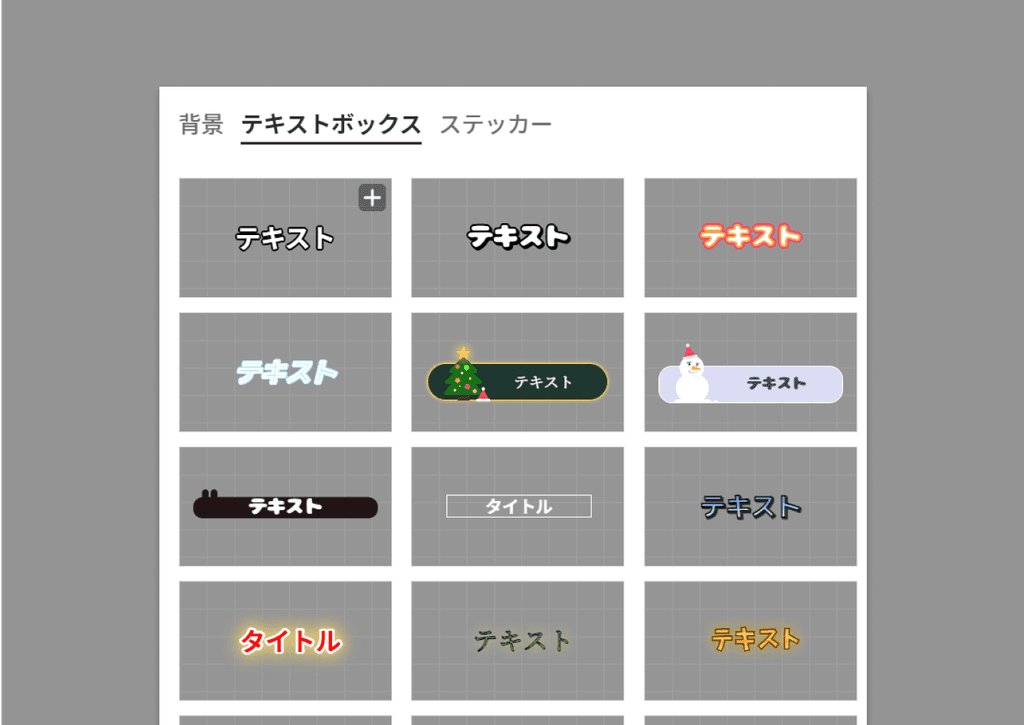Select the light blue italic テキスト style

286,372
